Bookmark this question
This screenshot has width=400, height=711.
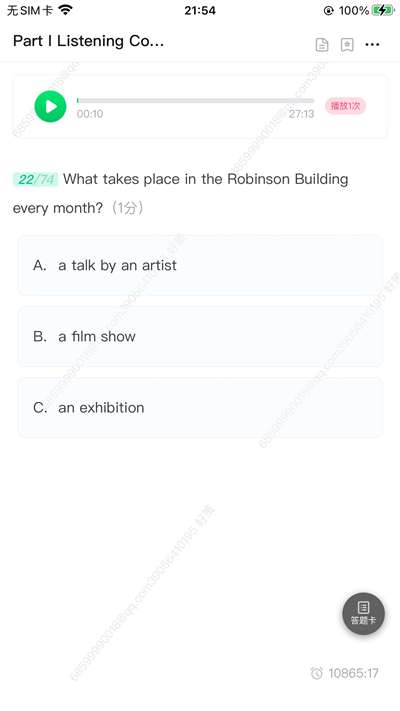347,44
